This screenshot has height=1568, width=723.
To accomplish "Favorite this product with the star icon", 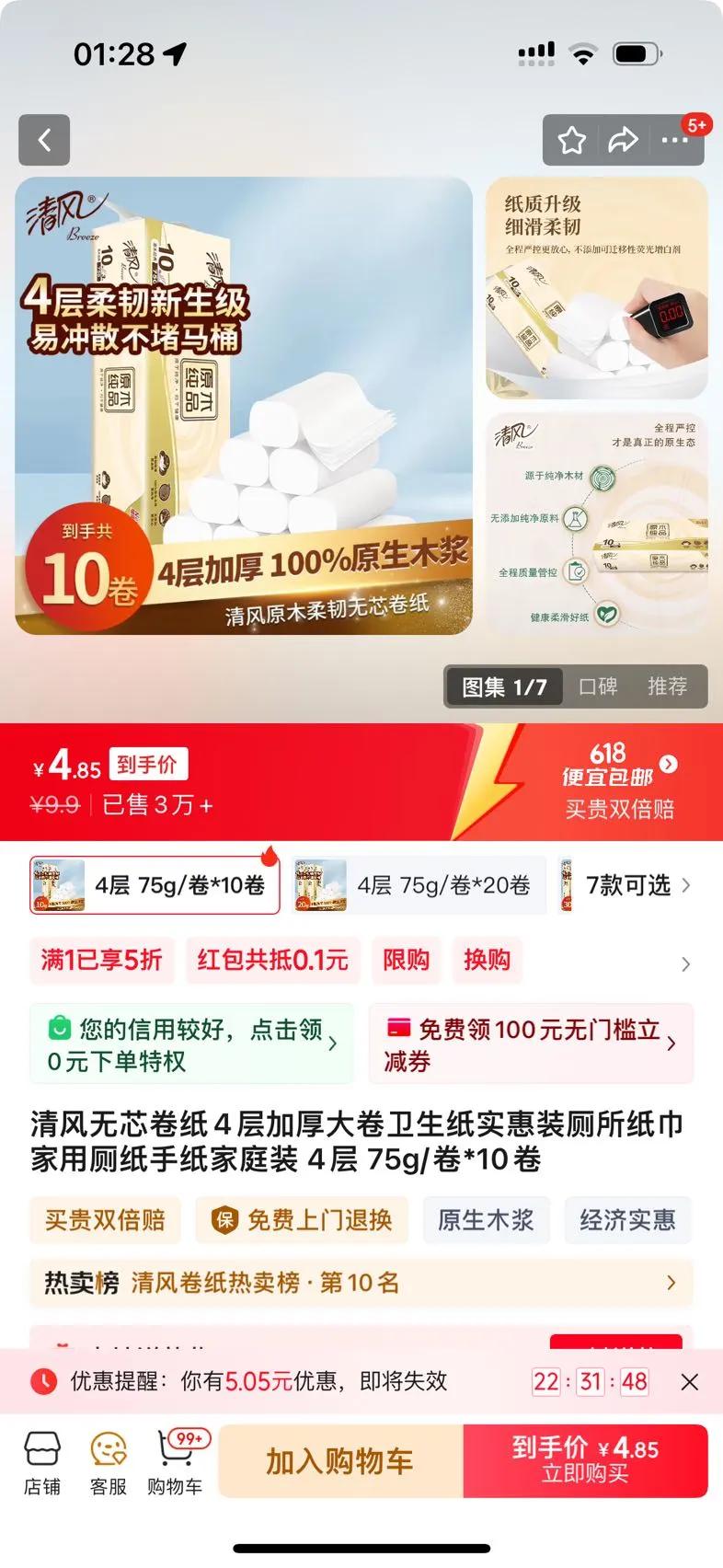I will pos(571,140).
